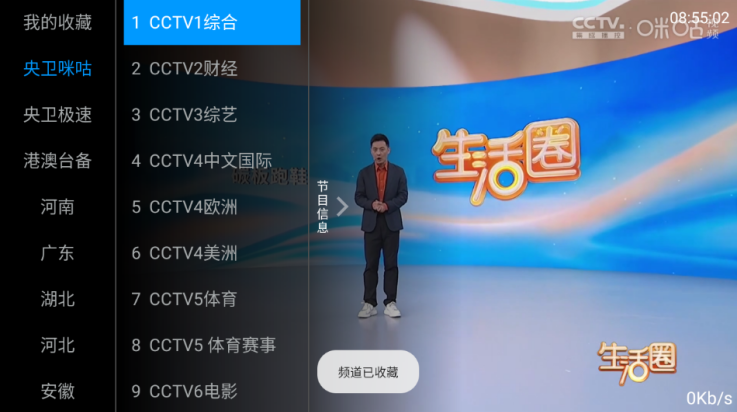Watch CCTV3综艺
Viewport: 737px width, 412px height.
pos(211,115)
